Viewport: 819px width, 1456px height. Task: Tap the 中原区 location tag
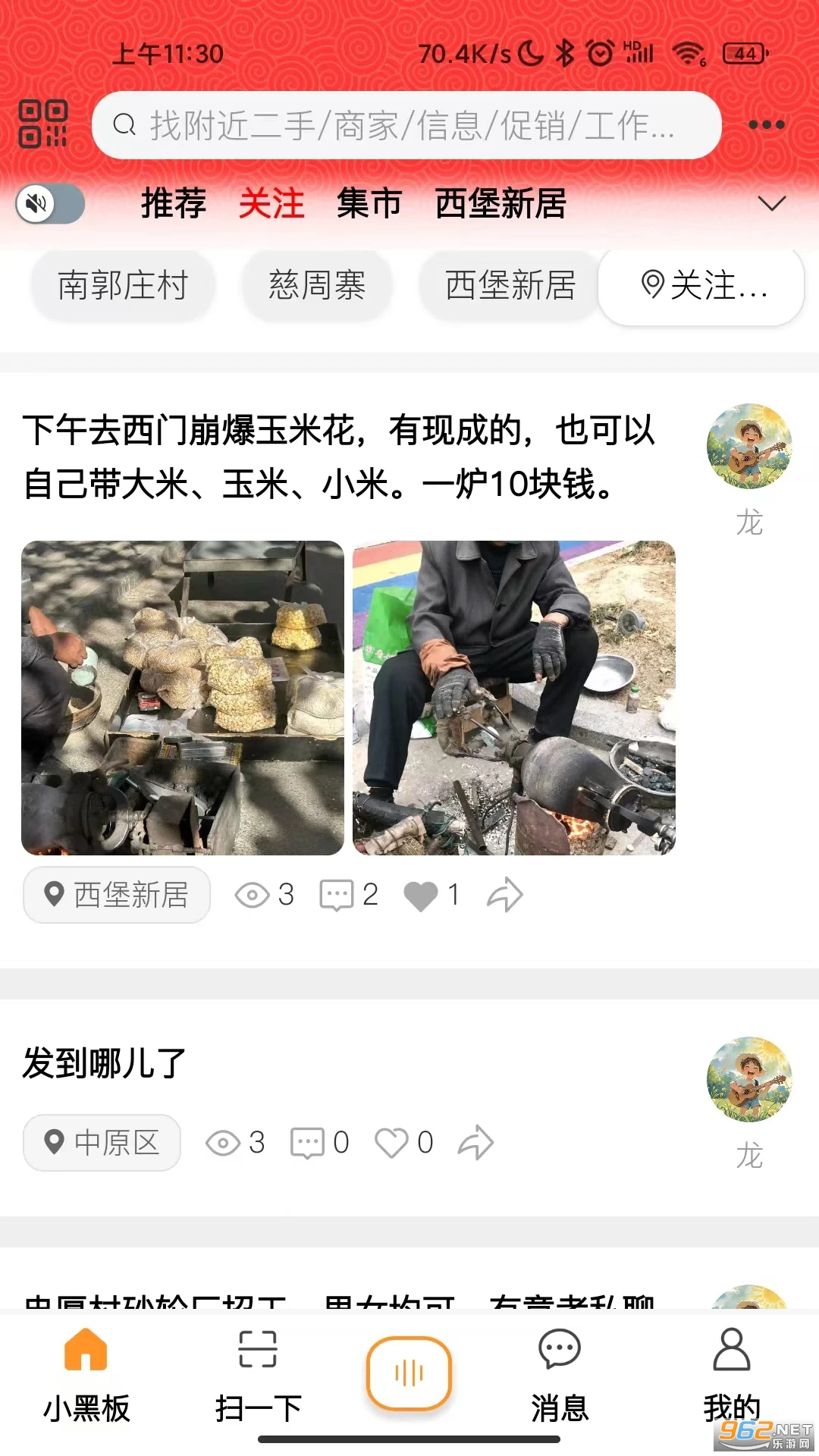[x=102, y=1143]
